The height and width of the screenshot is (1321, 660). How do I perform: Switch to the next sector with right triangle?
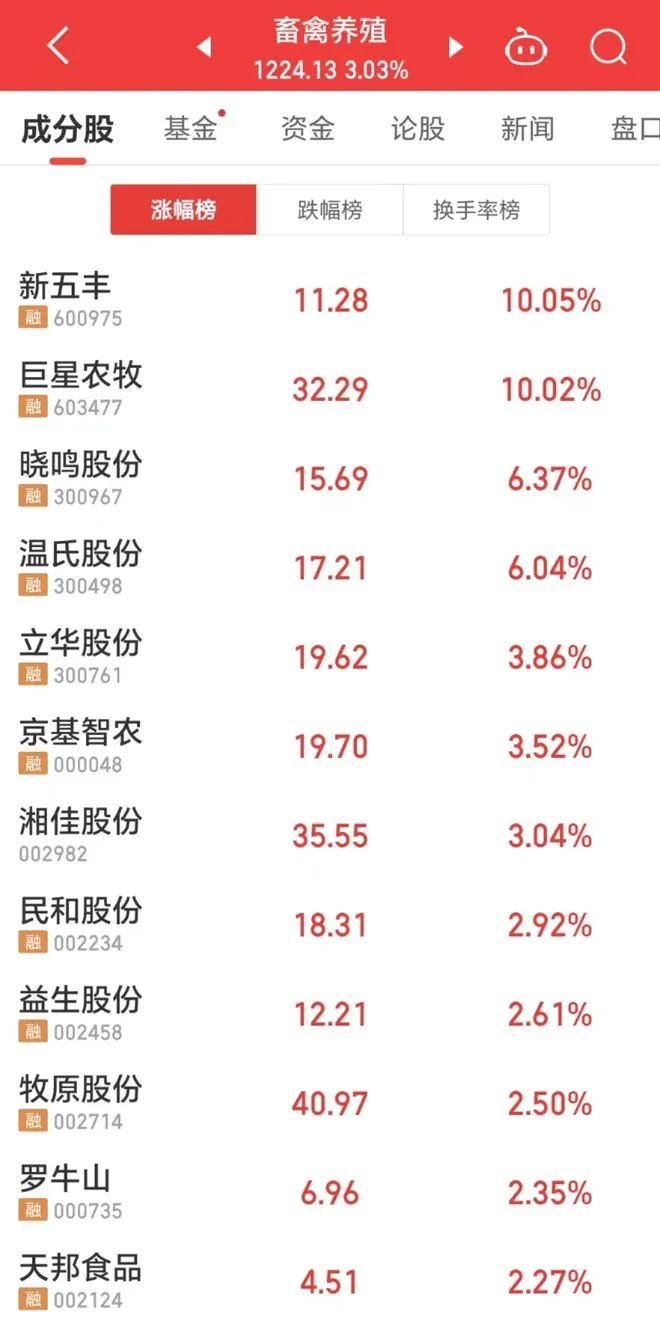click(456, 46)
